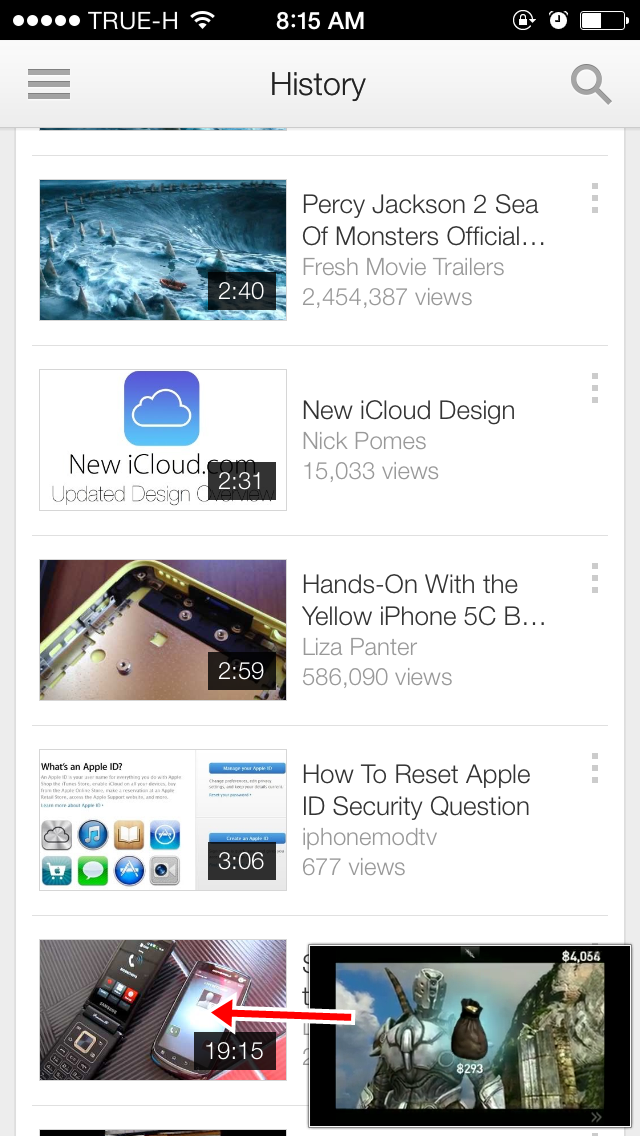The image size is (640, 1136).
Task: Watch New iCloud Design video
Action: click(162, 440)
